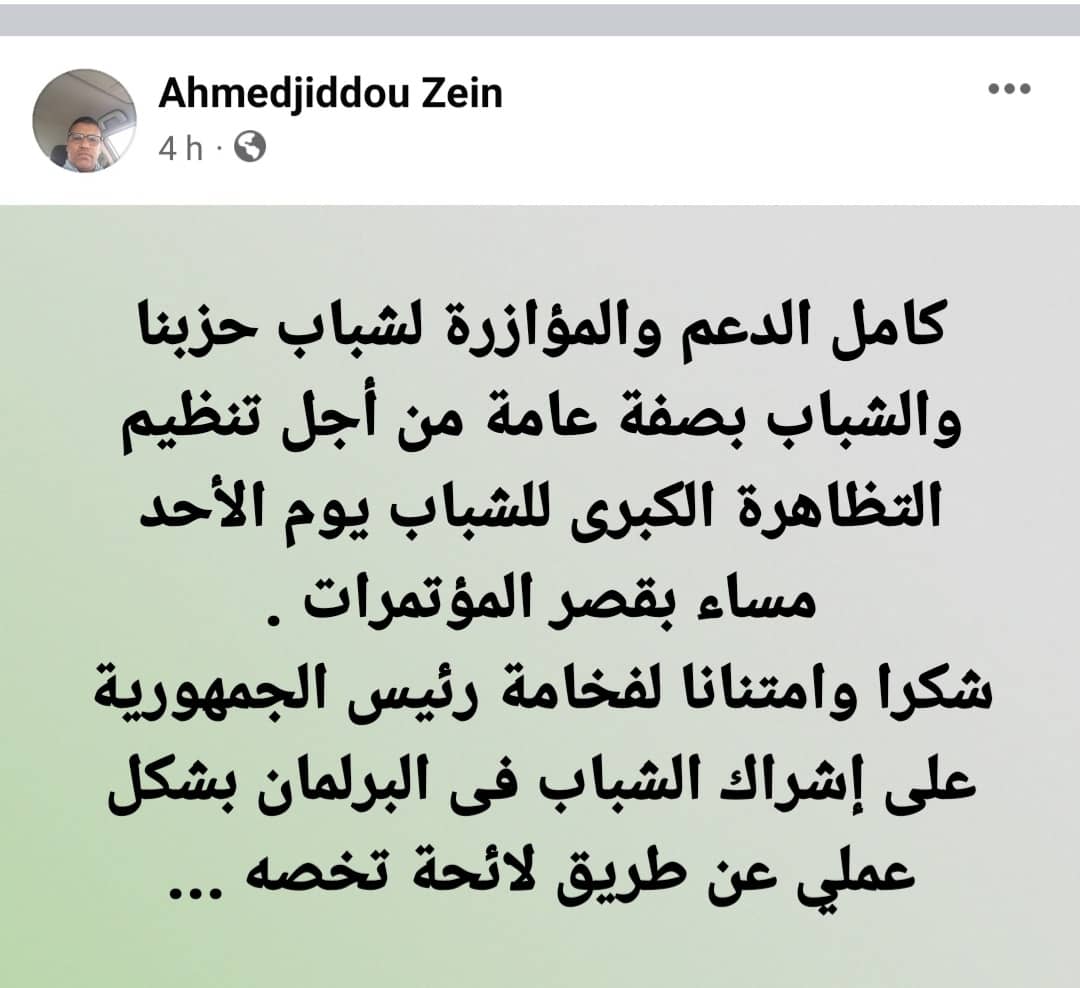
Task: Open the post's three-dot options menu
Action: (1008, 89)
